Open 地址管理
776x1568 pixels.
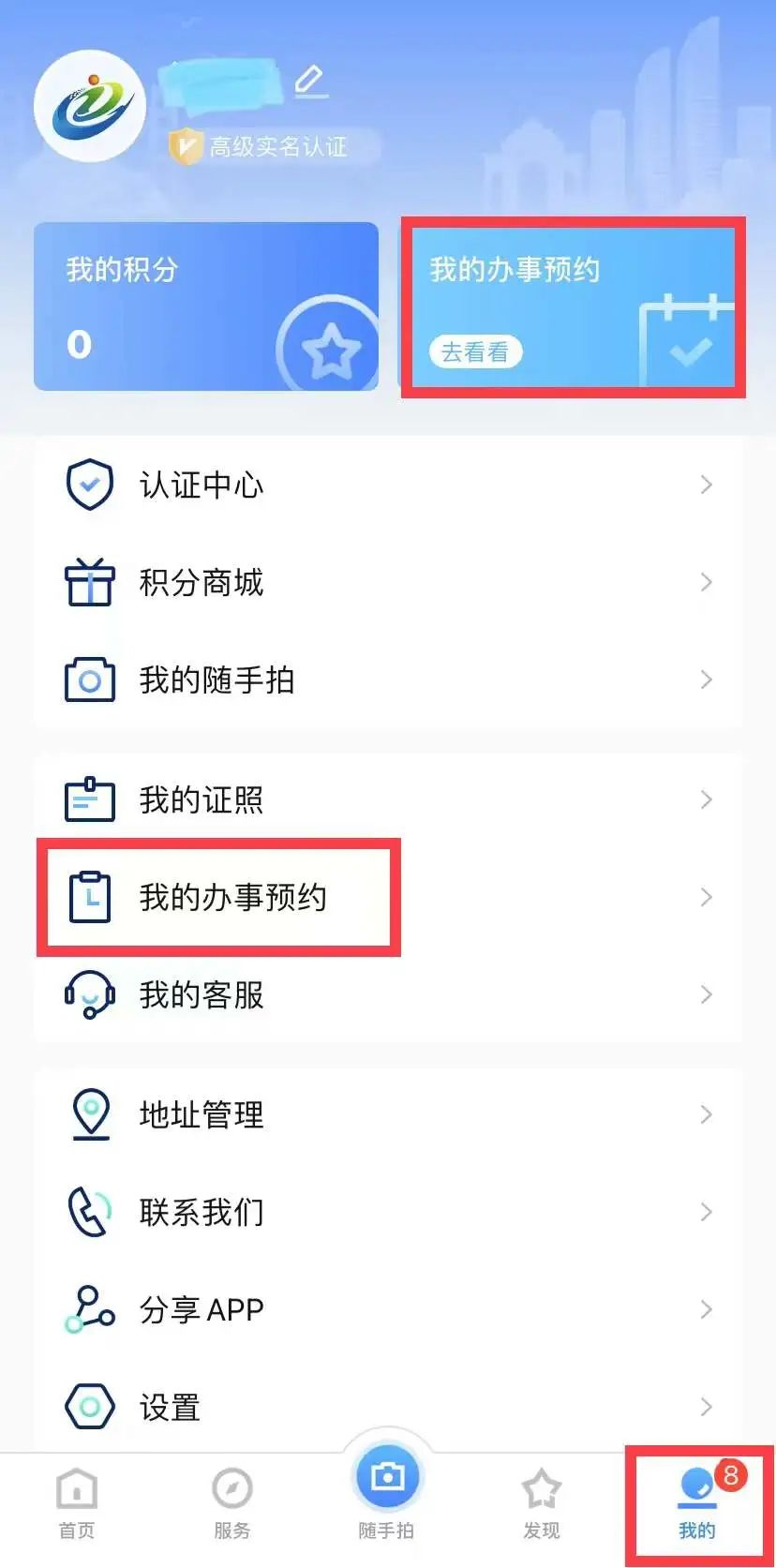click(x=388, y=1114)
